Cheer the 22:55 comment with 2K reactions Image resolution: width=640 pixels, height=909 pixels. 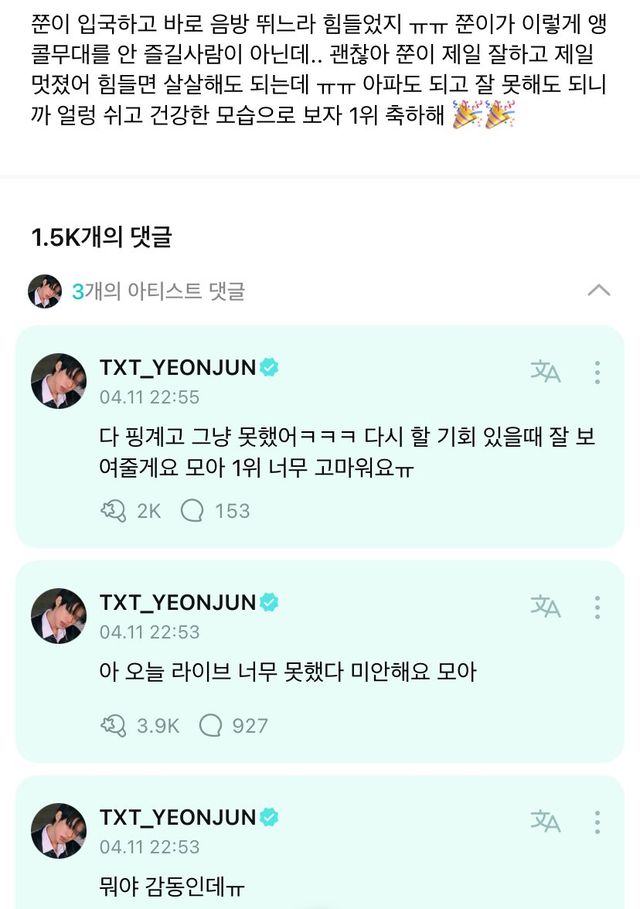tap(113, 511)
